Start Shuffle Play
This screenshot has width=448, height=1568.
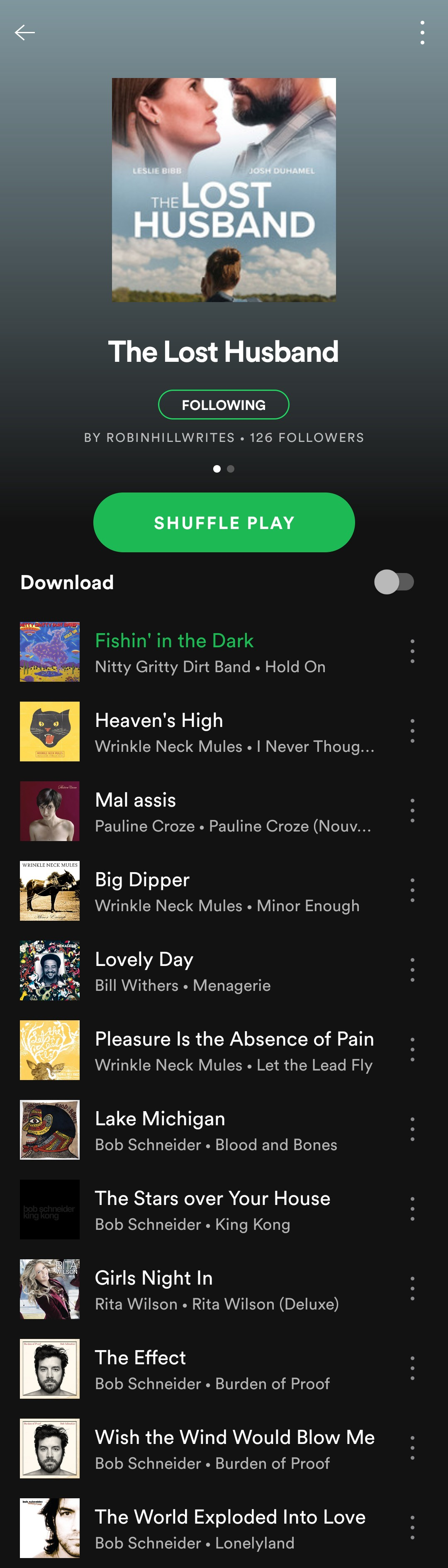coord(224,522)
